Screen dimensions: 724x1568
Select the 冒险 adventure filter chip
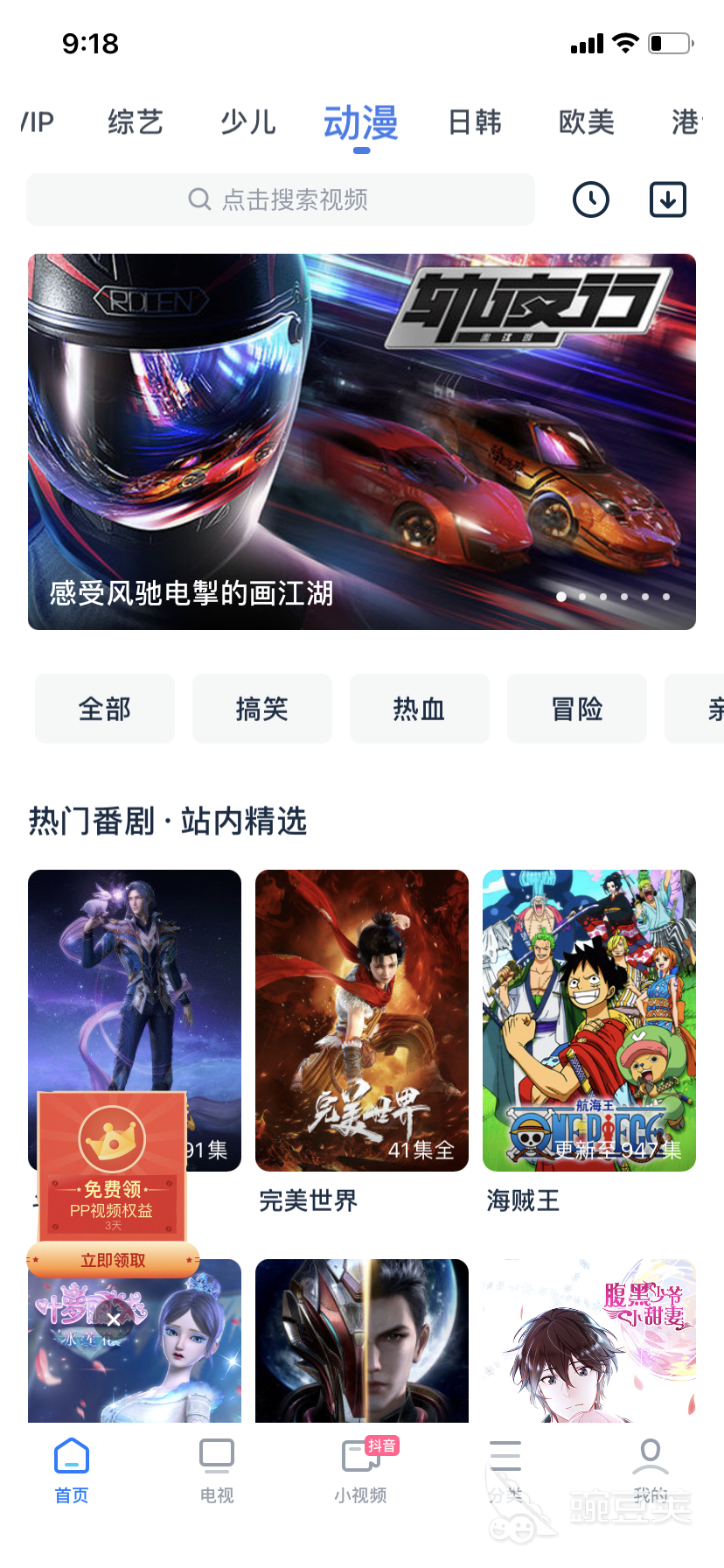point(576,709)
